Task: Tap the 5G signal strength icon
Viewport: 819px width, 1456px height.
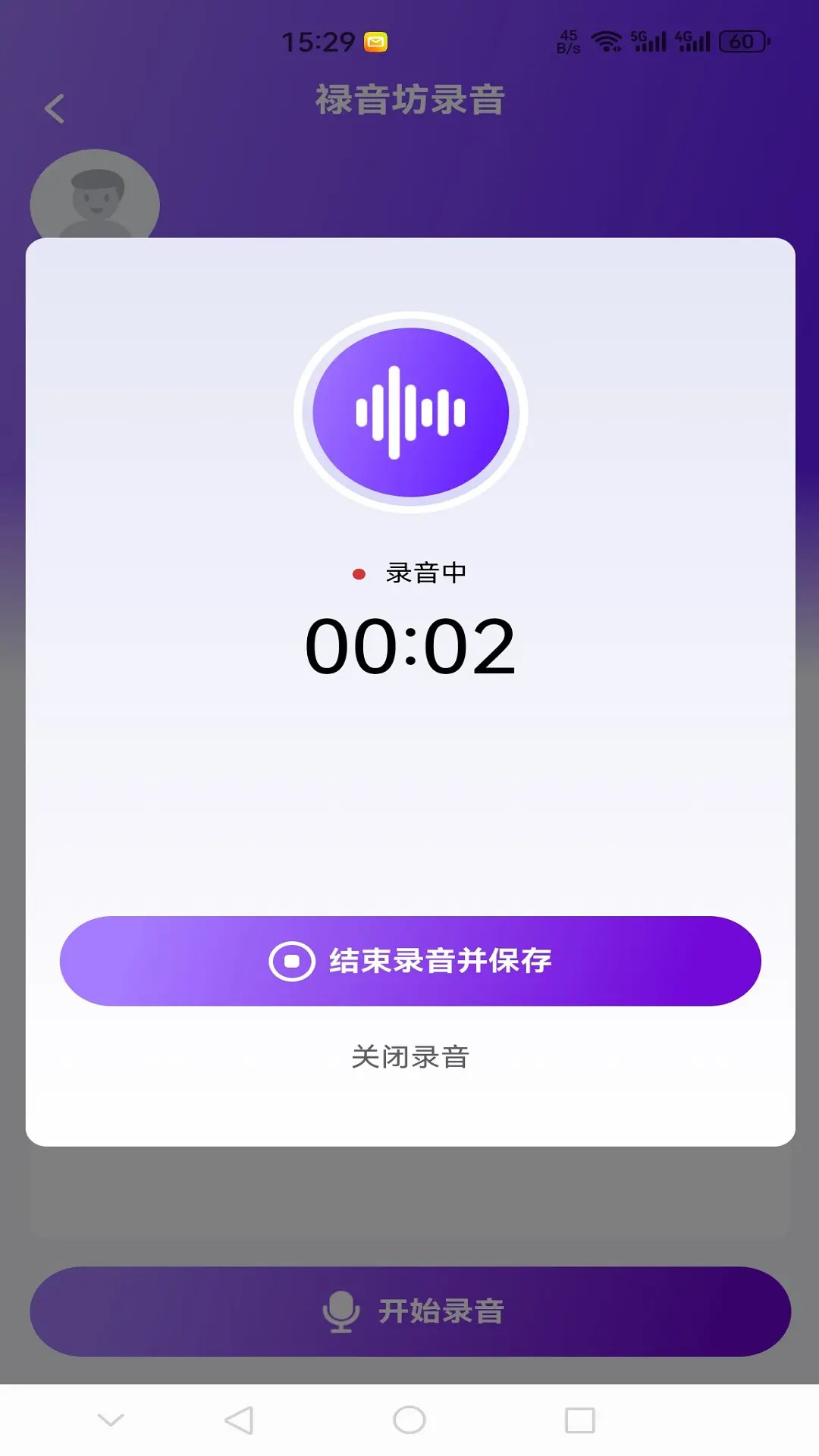Action: [648, 39]
